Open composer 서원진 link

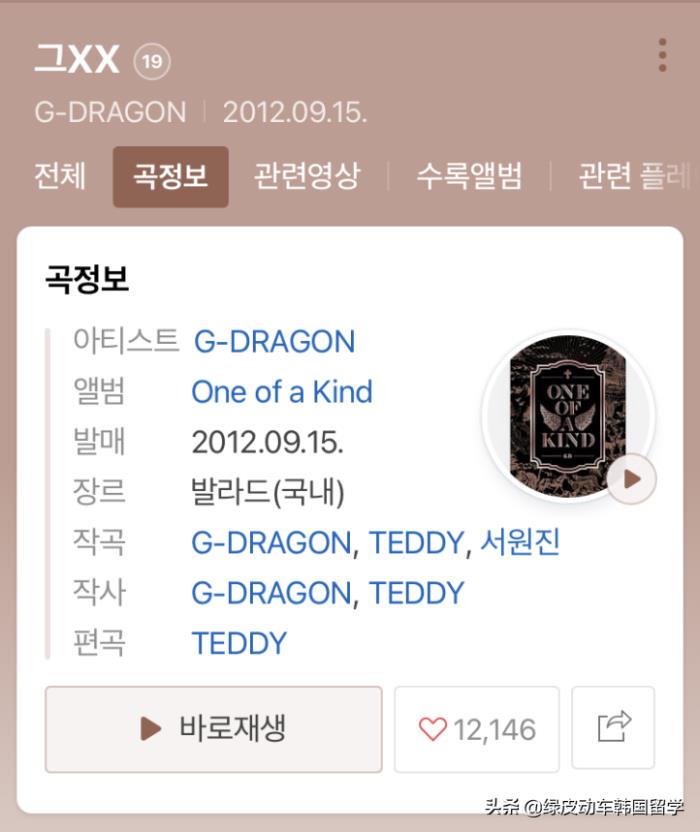click(520, 542)
